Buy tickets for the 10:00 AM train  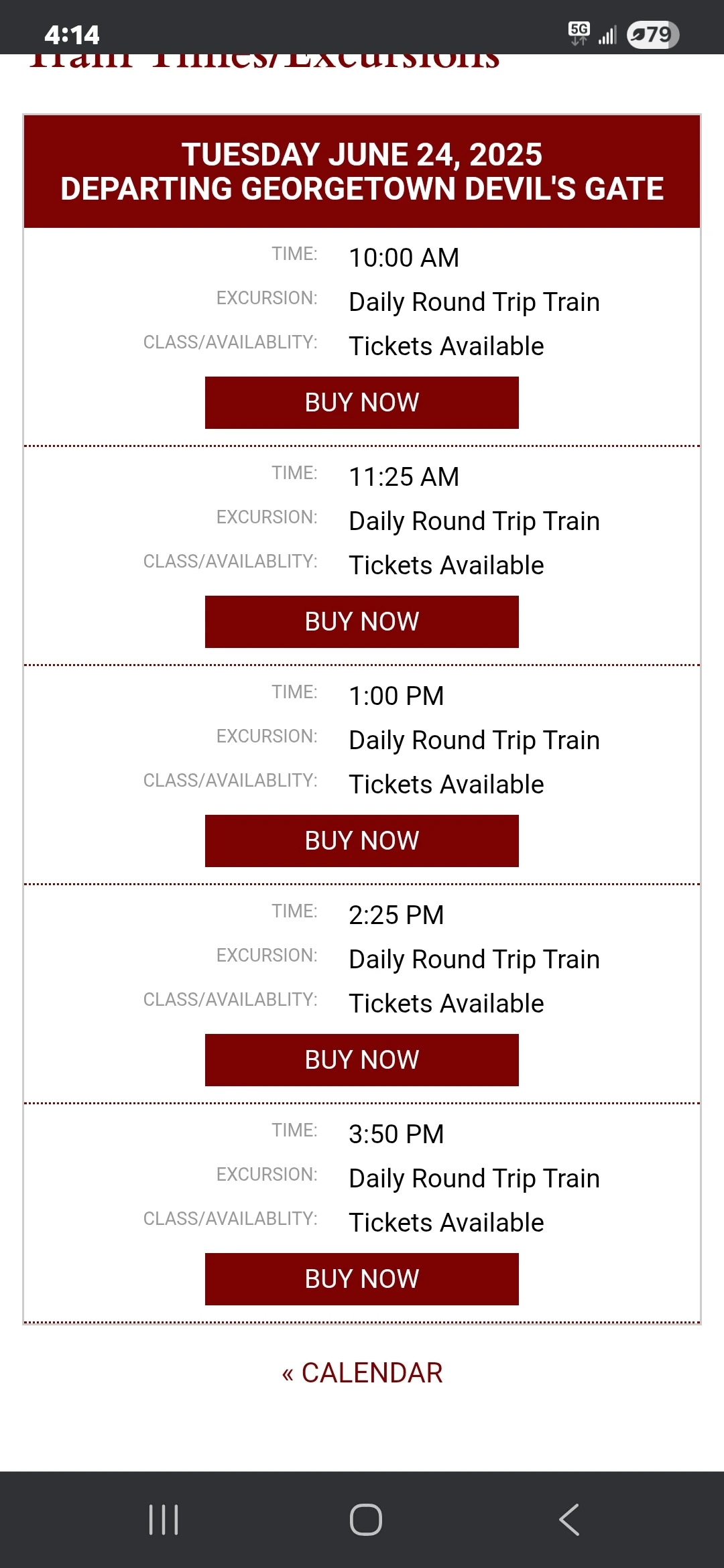362,403
